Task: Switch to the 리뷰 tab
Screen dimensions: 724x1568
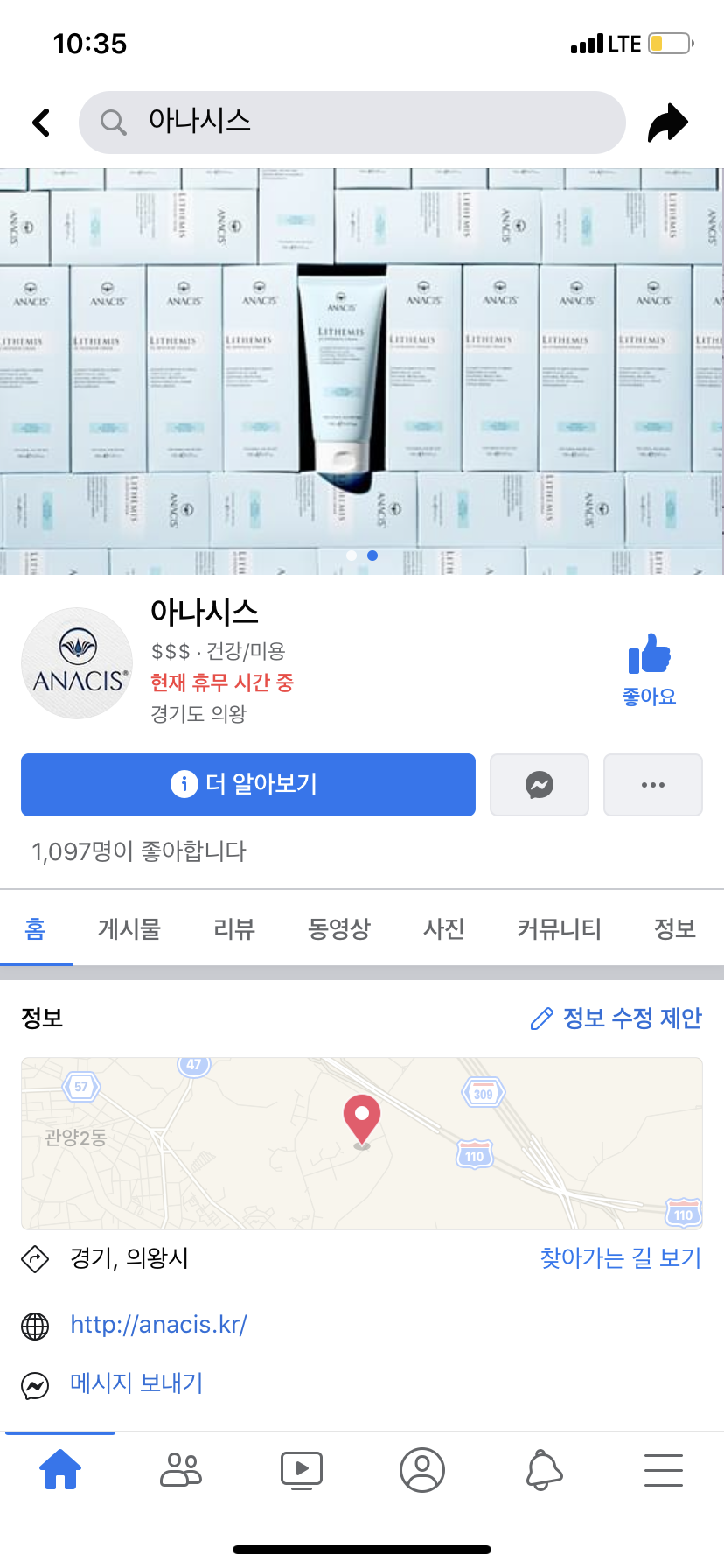Action: [234, 928]
